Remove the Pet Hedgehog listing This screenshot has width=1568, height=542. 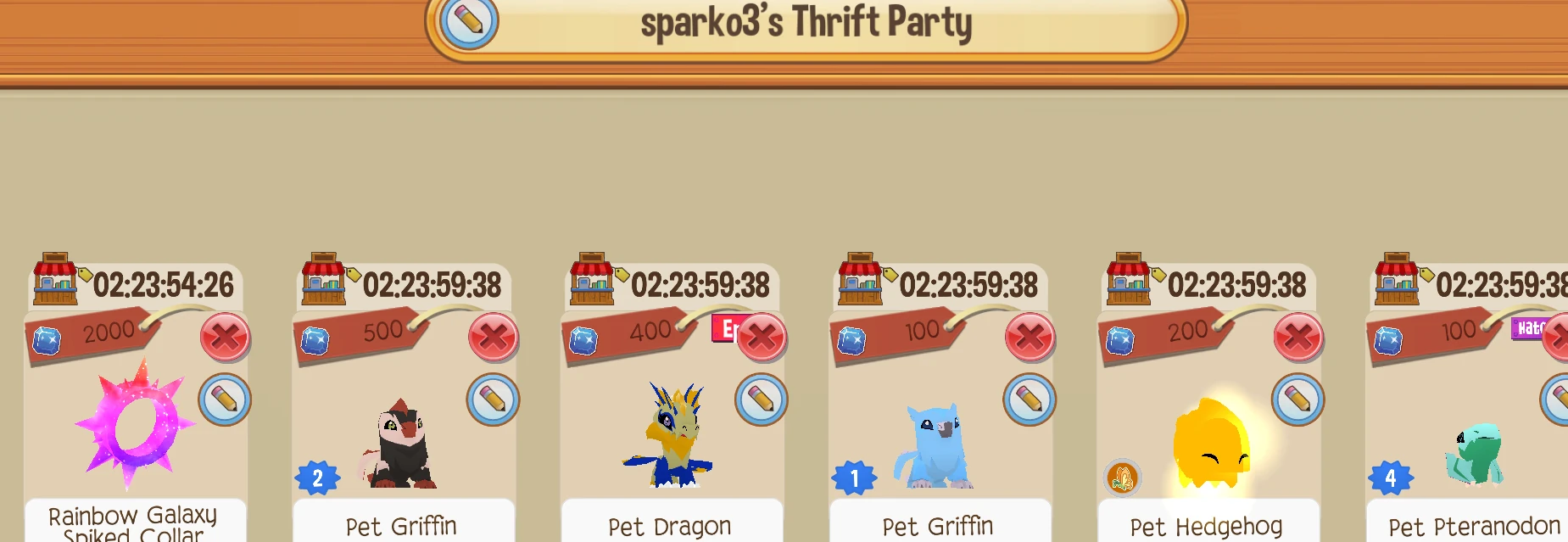click(1298, 338)
